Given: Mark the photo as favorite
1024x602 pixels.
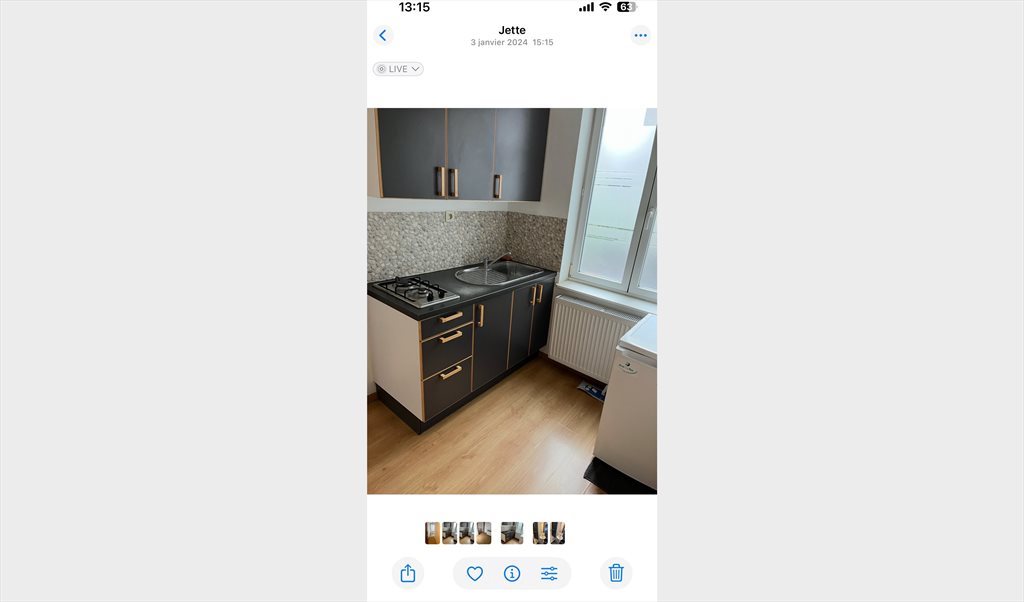Looking at the screenshot, I should coord(475,573).
